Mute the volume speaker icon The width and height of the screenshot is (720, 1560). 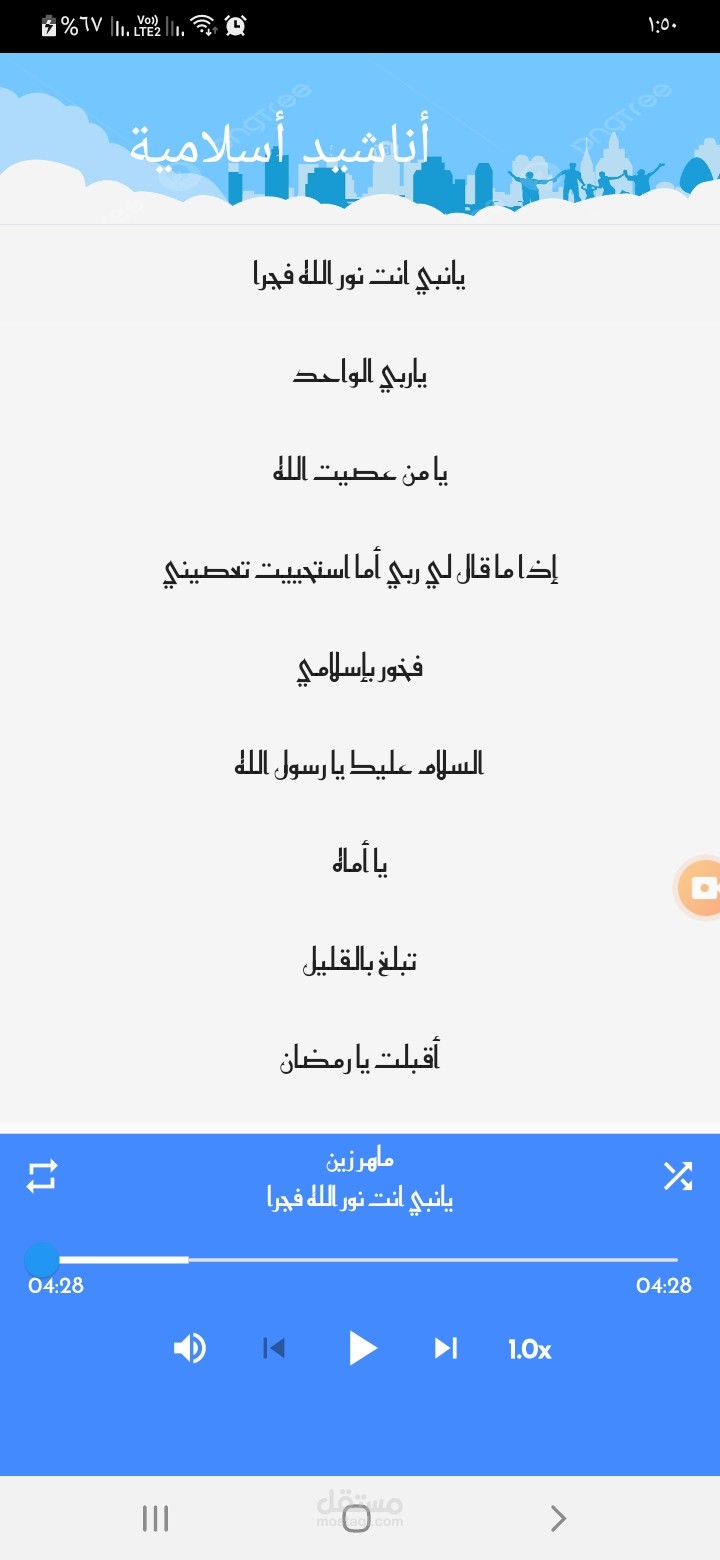(x=189, y=1349)
